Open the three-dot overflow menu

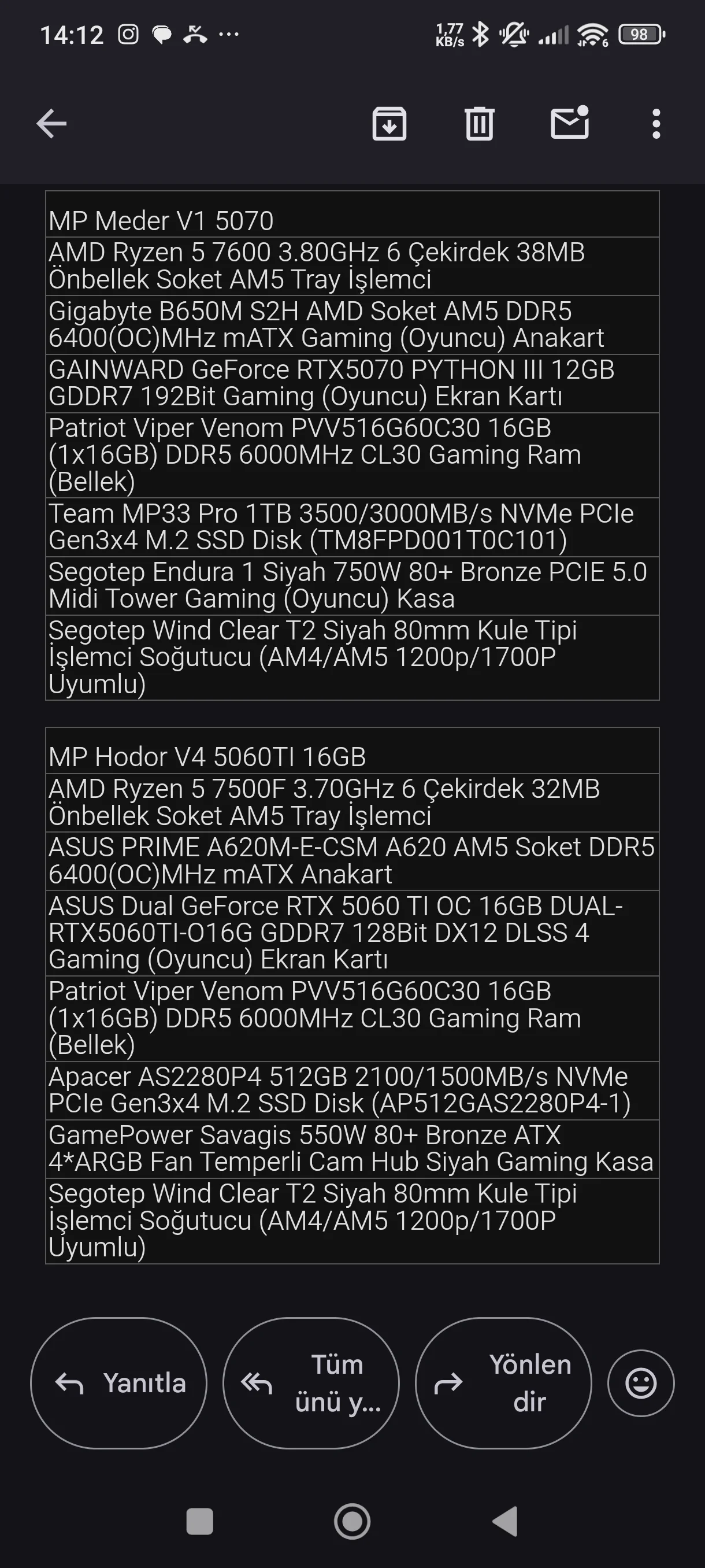pos(656,124)
